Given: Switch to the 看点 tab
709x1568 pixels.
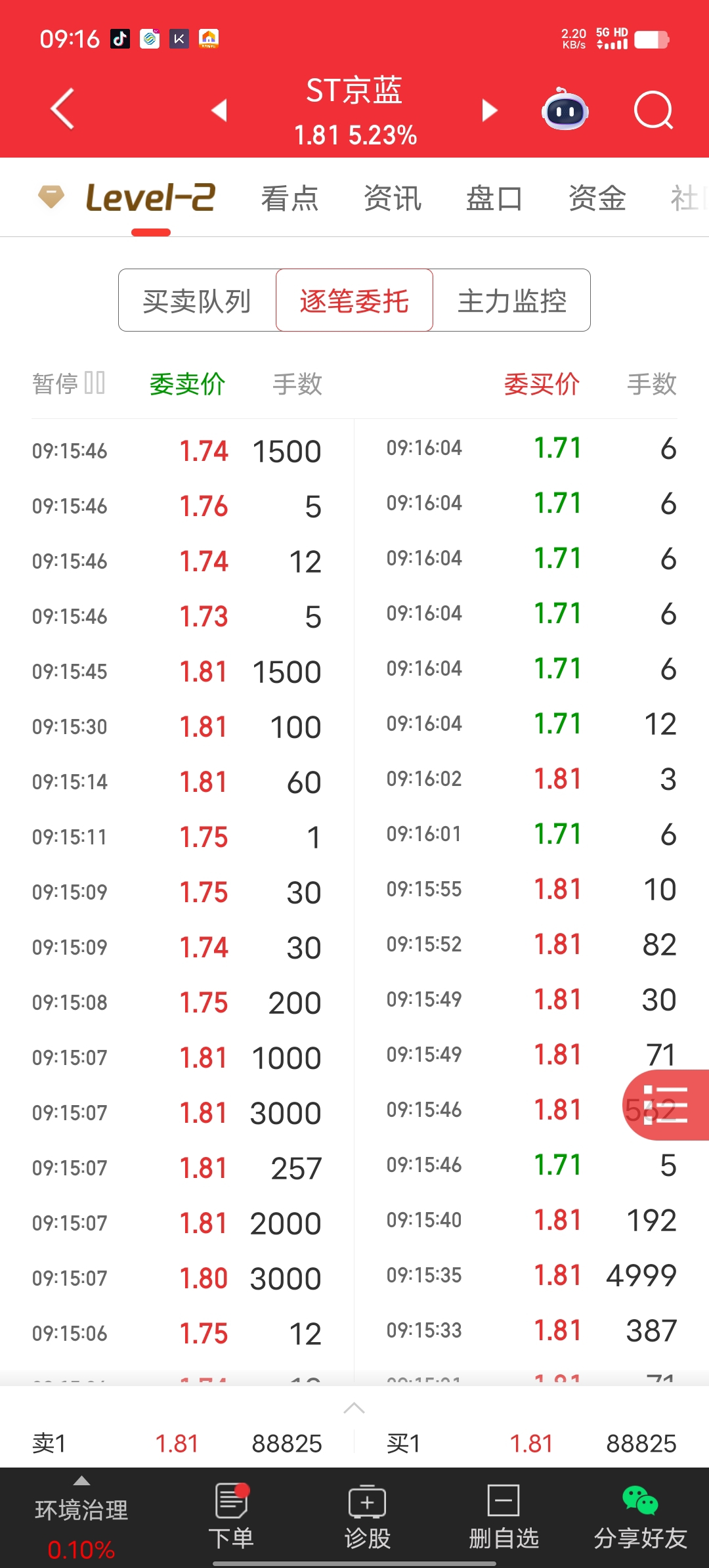Looking at the screenshot, I should coord(290,198).
